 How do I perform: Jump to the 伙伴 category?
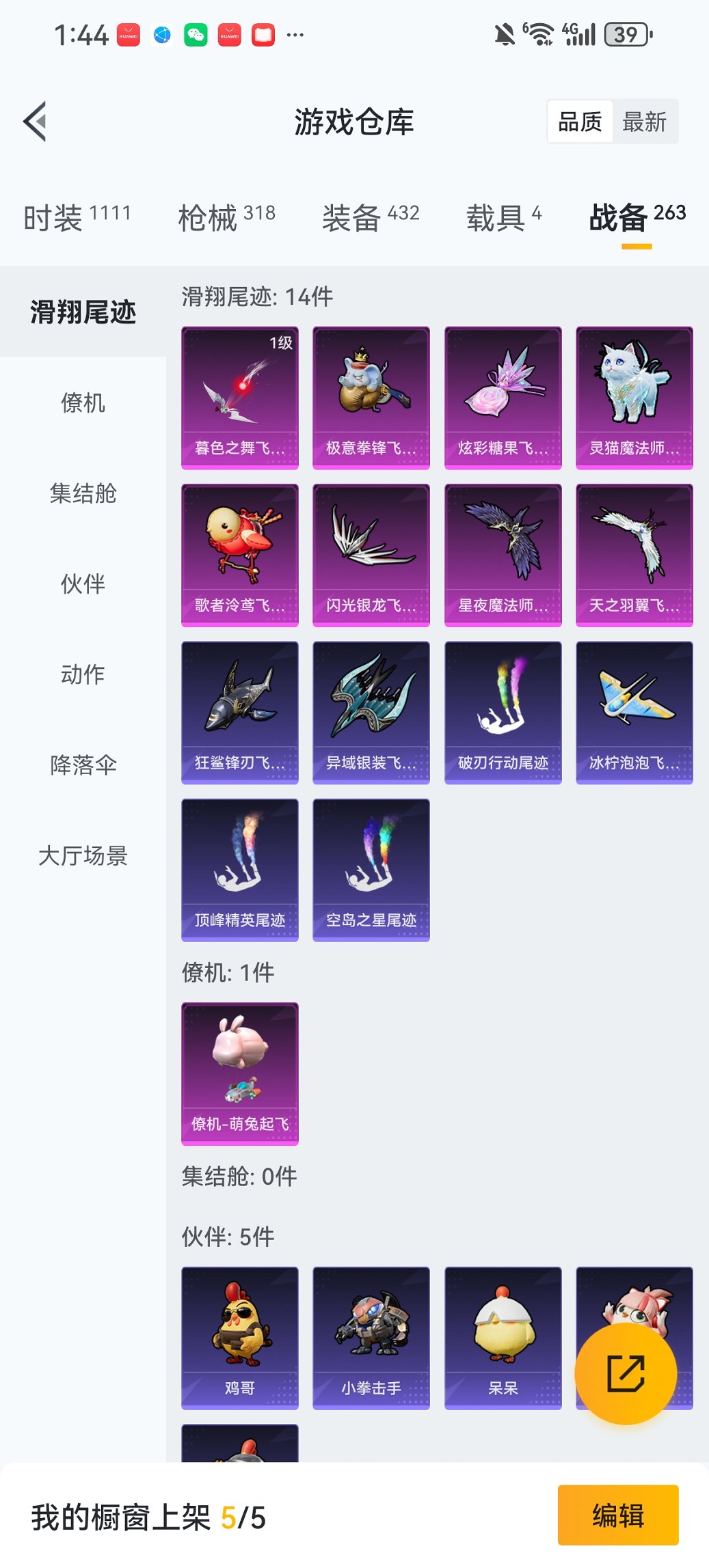[x=83, y=583]
